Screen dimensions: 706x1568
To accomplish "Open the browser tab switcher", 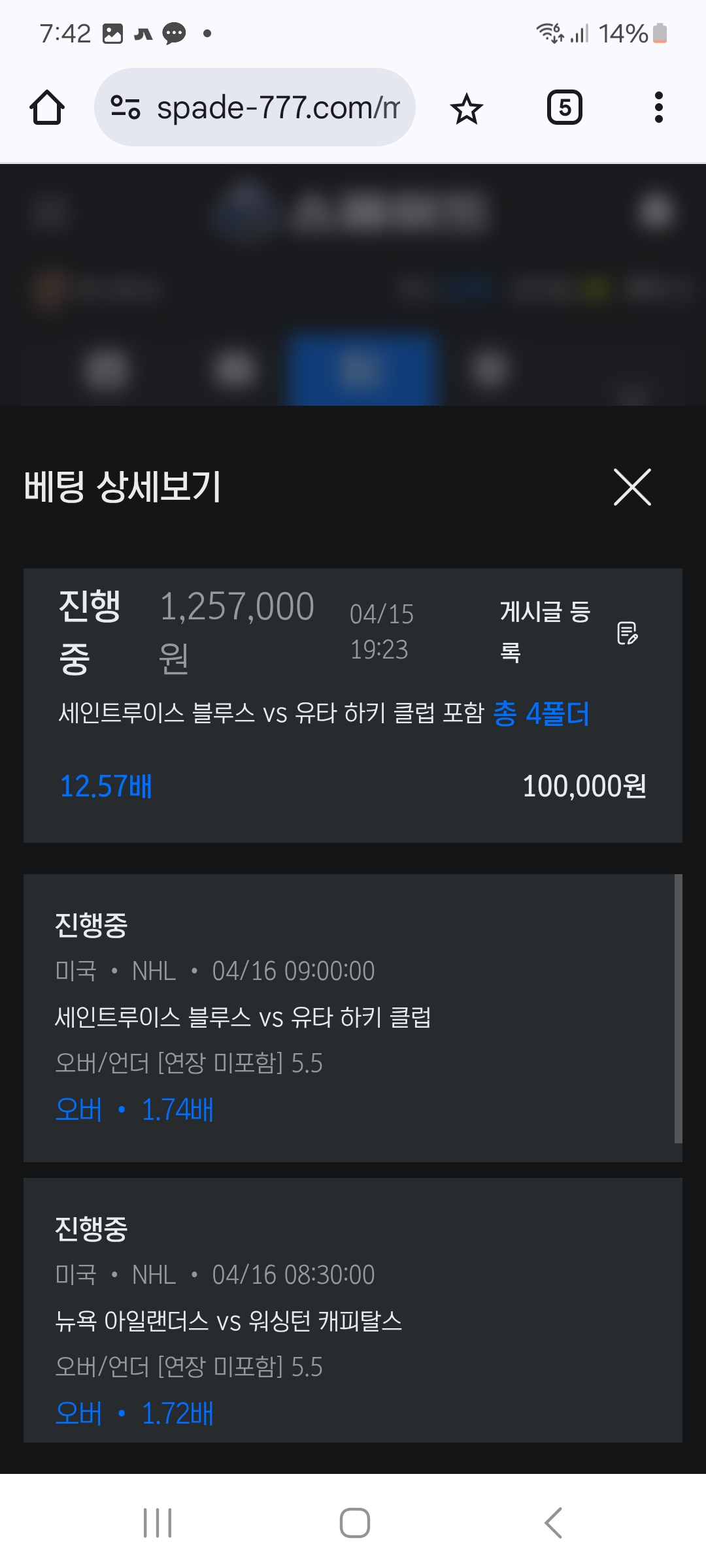I will tap(564, 108).
